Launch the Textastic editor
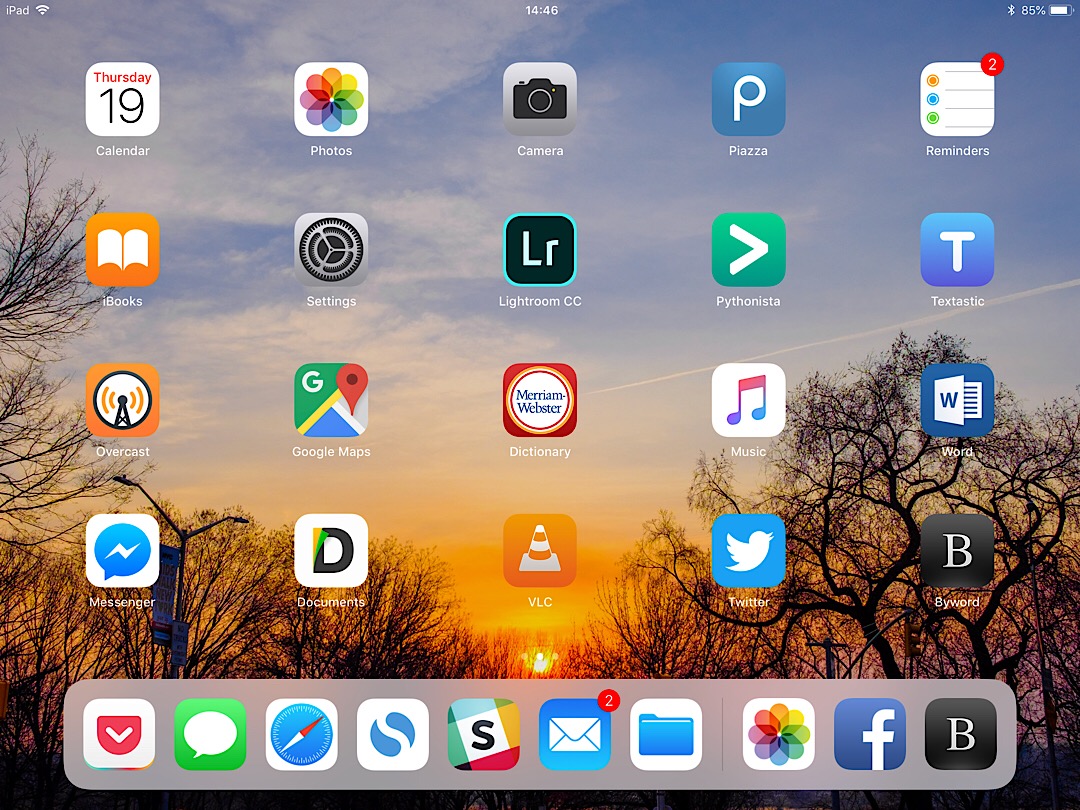This screenshot has width=1080, height=810. tap(957, 250)
